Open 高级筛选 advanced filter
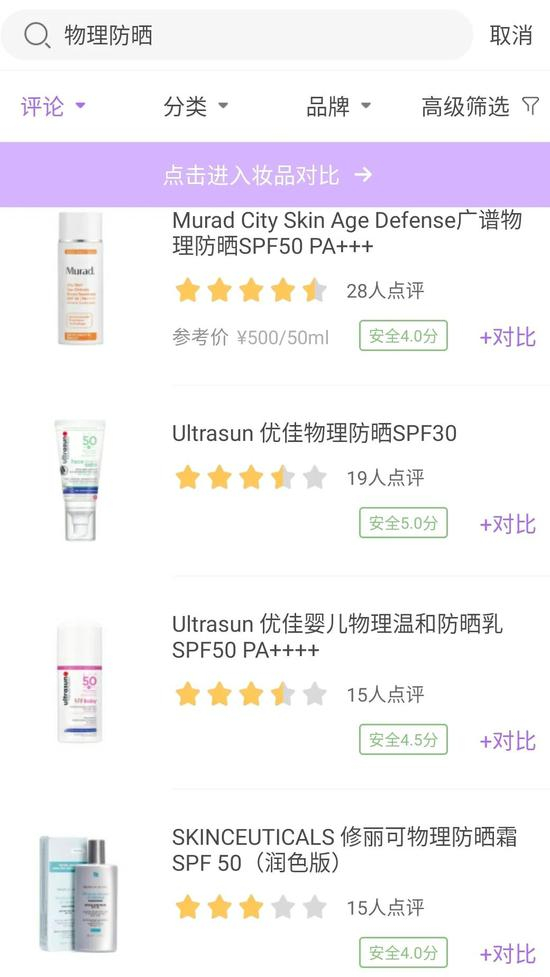550x977 pixels. coord(480,106)
